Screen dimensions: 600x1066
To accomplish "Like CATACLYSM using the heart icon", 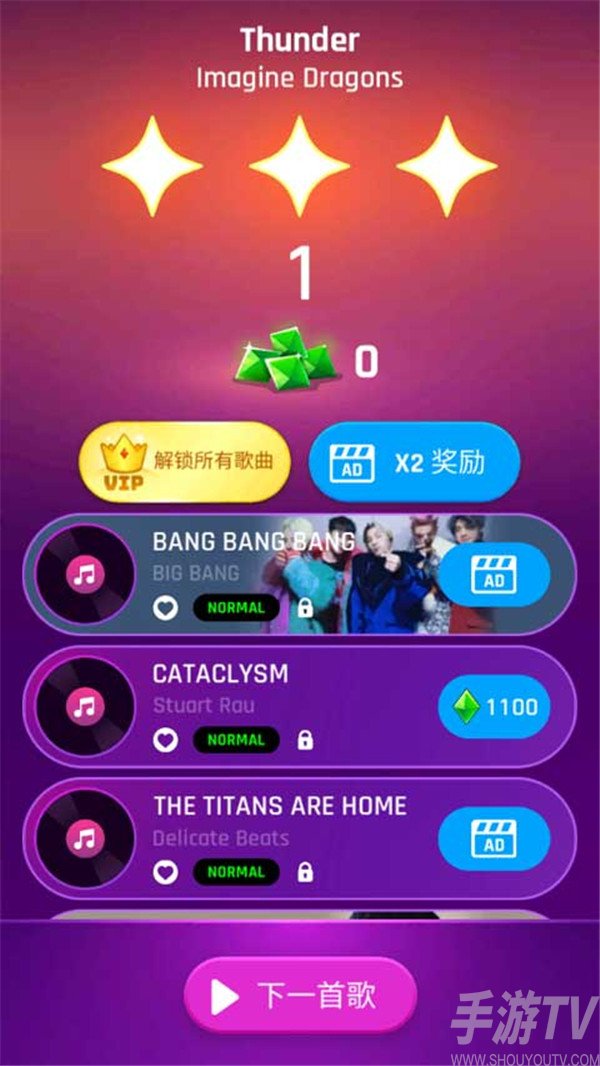I will [x=166, y=740].
